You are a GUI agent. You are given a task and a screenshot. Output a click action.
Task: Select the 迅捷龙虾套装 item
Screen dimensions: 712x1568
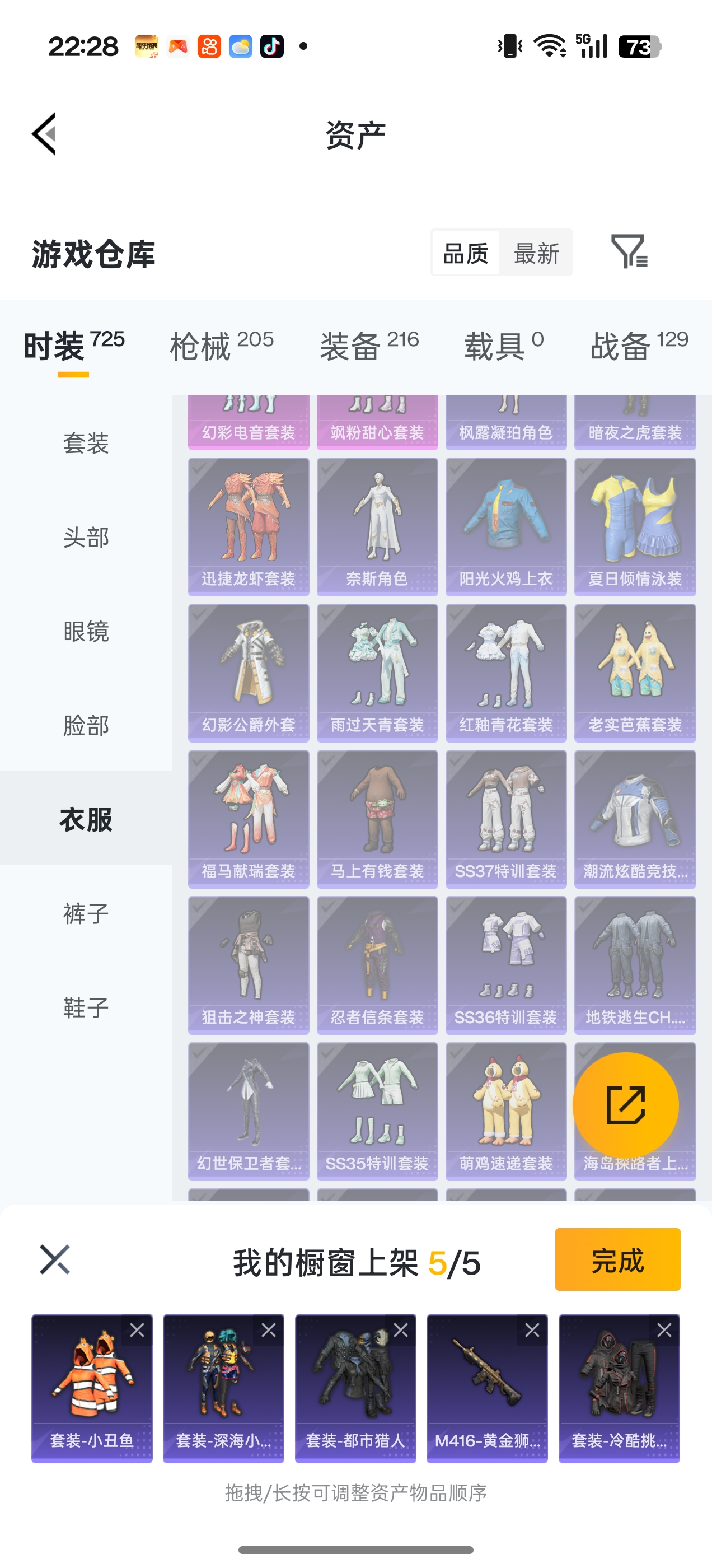(x=249, y=526)
